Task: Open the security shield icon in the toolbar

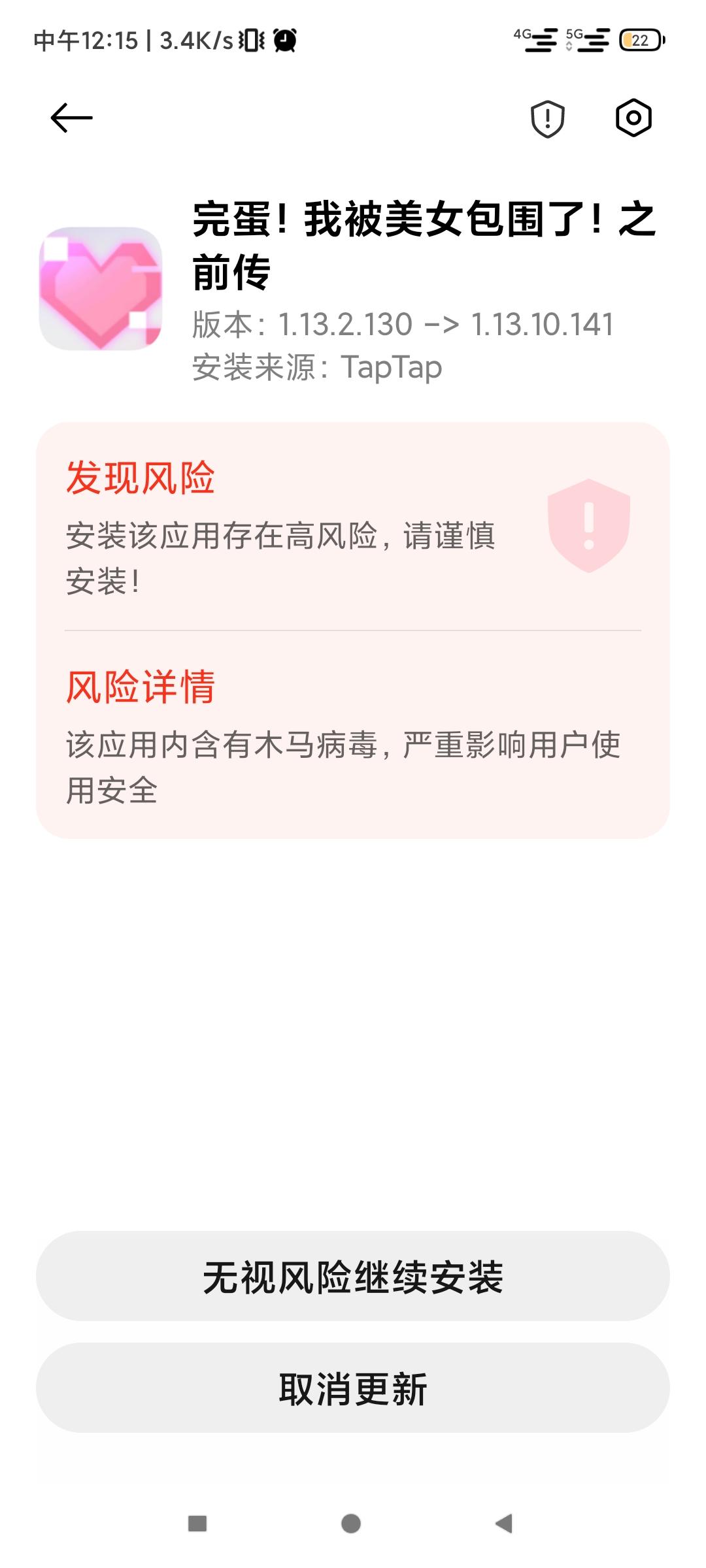Action: point(547,119)
